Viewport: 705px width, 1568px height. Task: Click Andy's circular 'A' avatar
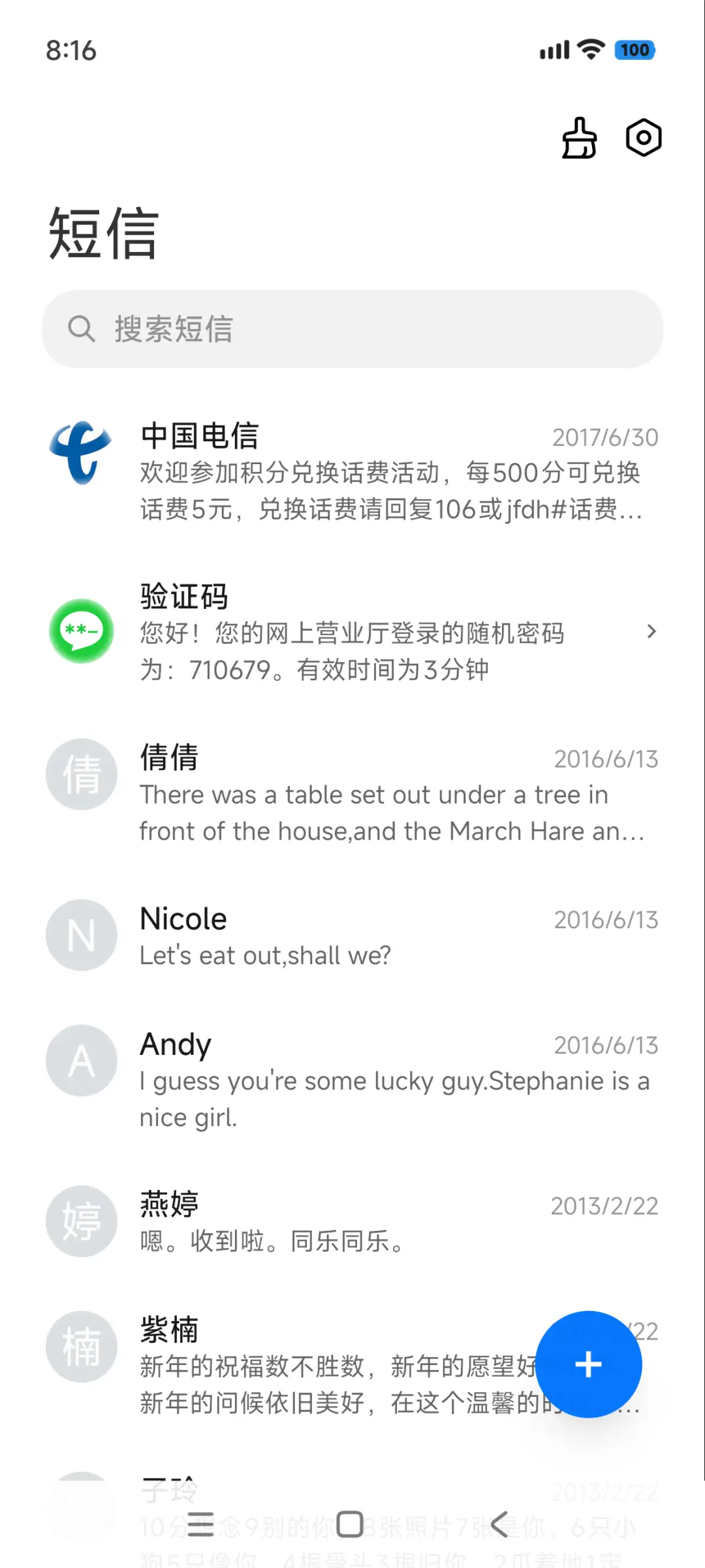81,1060
